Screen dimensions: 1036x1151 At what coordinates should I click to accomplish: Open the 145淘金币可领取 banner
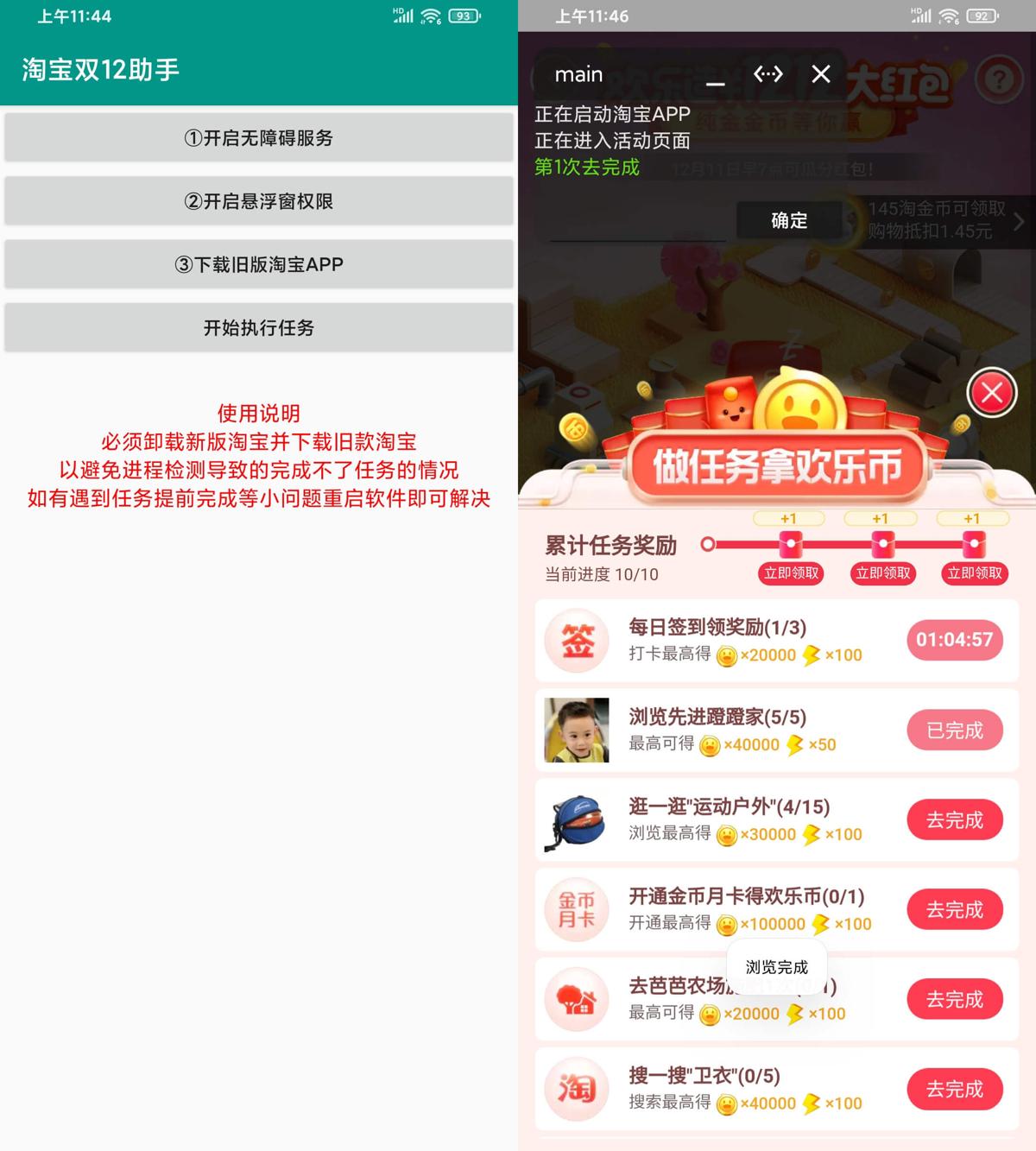[x=941, y=219]
